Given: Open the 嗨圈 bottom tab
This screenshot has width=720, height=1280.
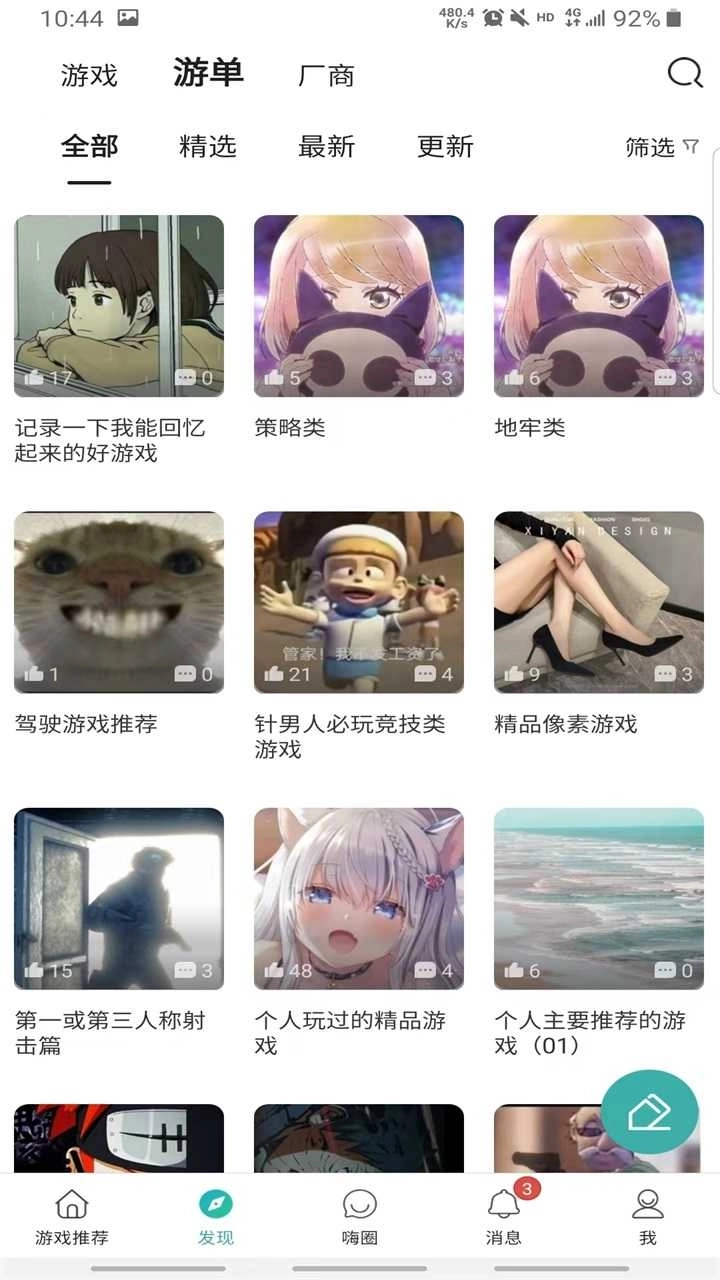Looking at the screenshot, I should 360,1217.
